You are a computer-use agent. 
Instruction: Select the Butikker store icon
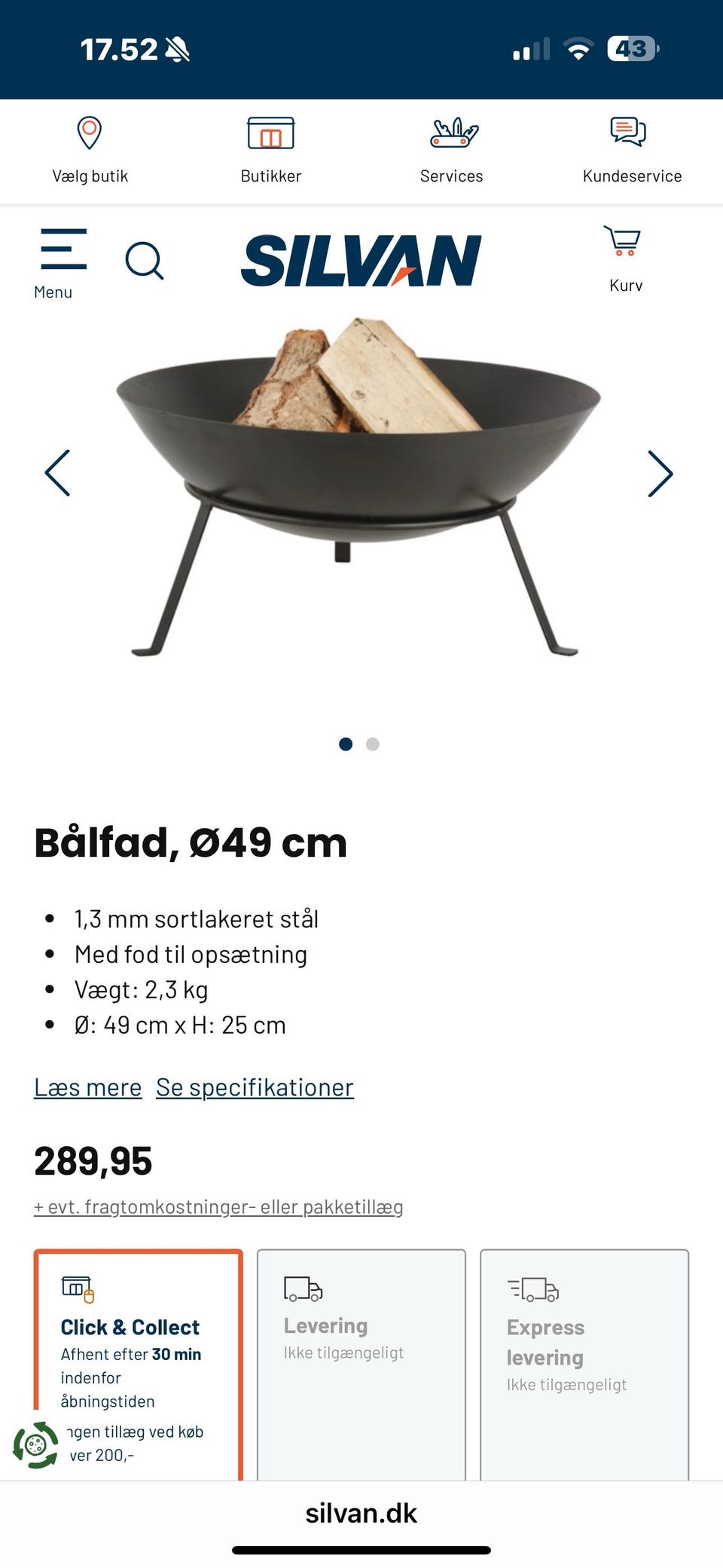point(270,133)
